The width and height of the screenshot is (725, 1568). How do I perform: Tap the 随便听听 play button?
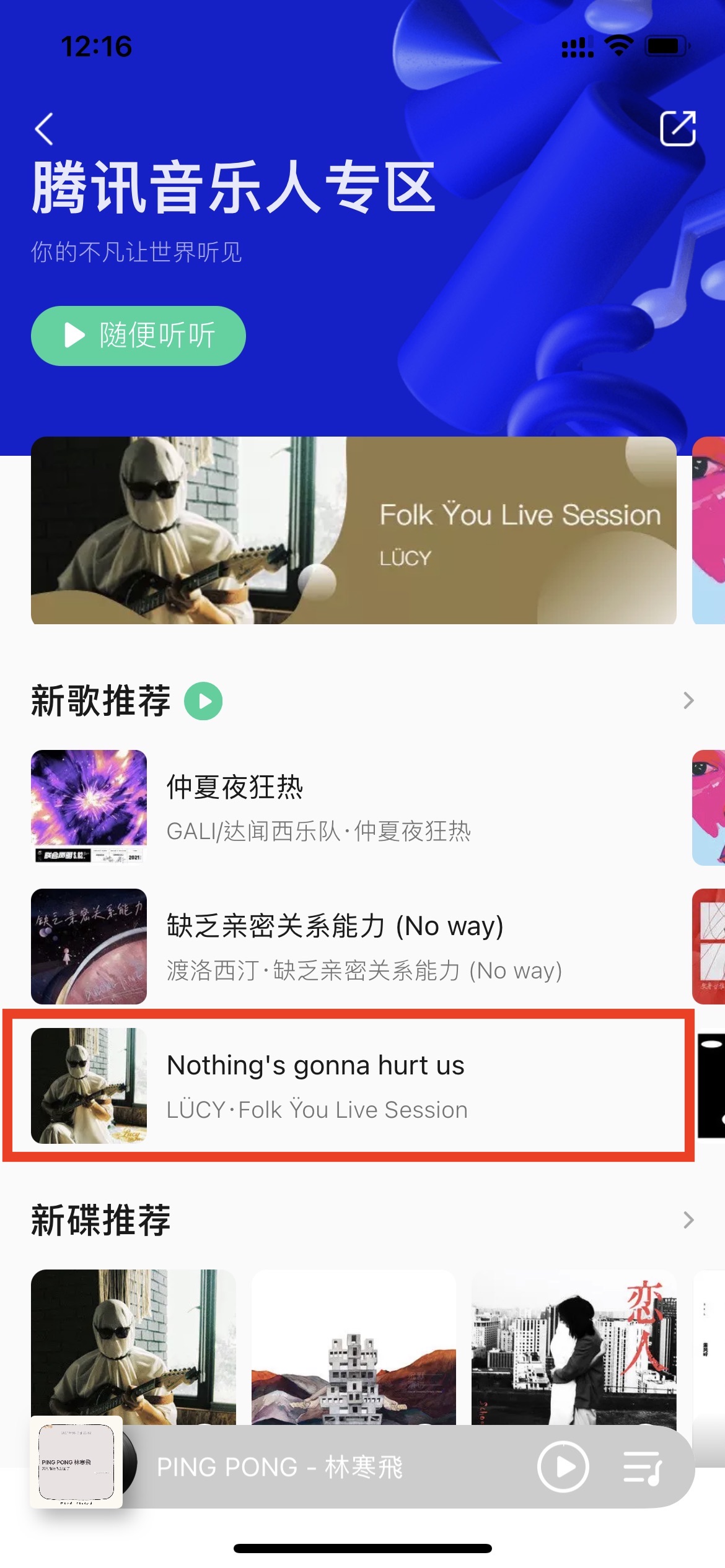pos(138,336)
